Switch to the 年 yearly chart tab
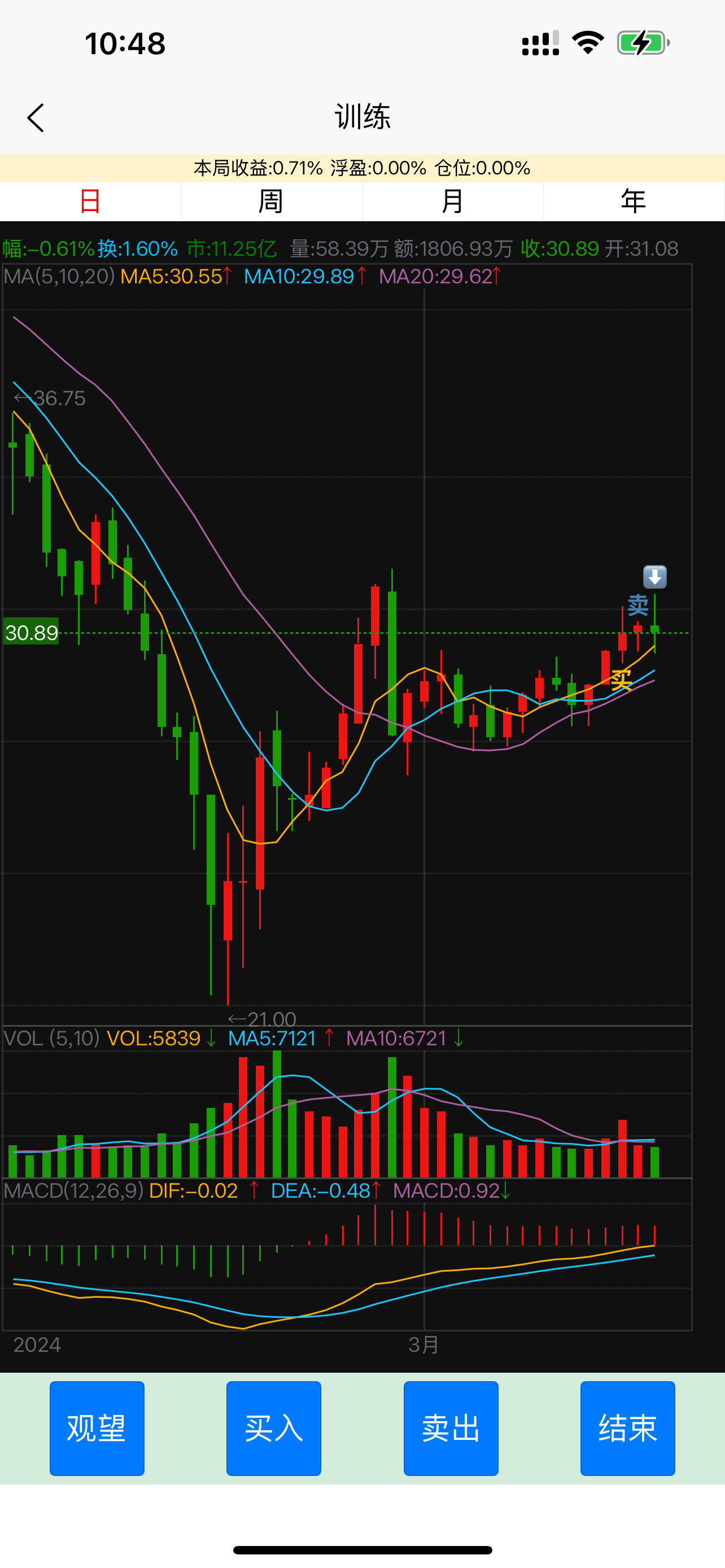 (633, 202)
